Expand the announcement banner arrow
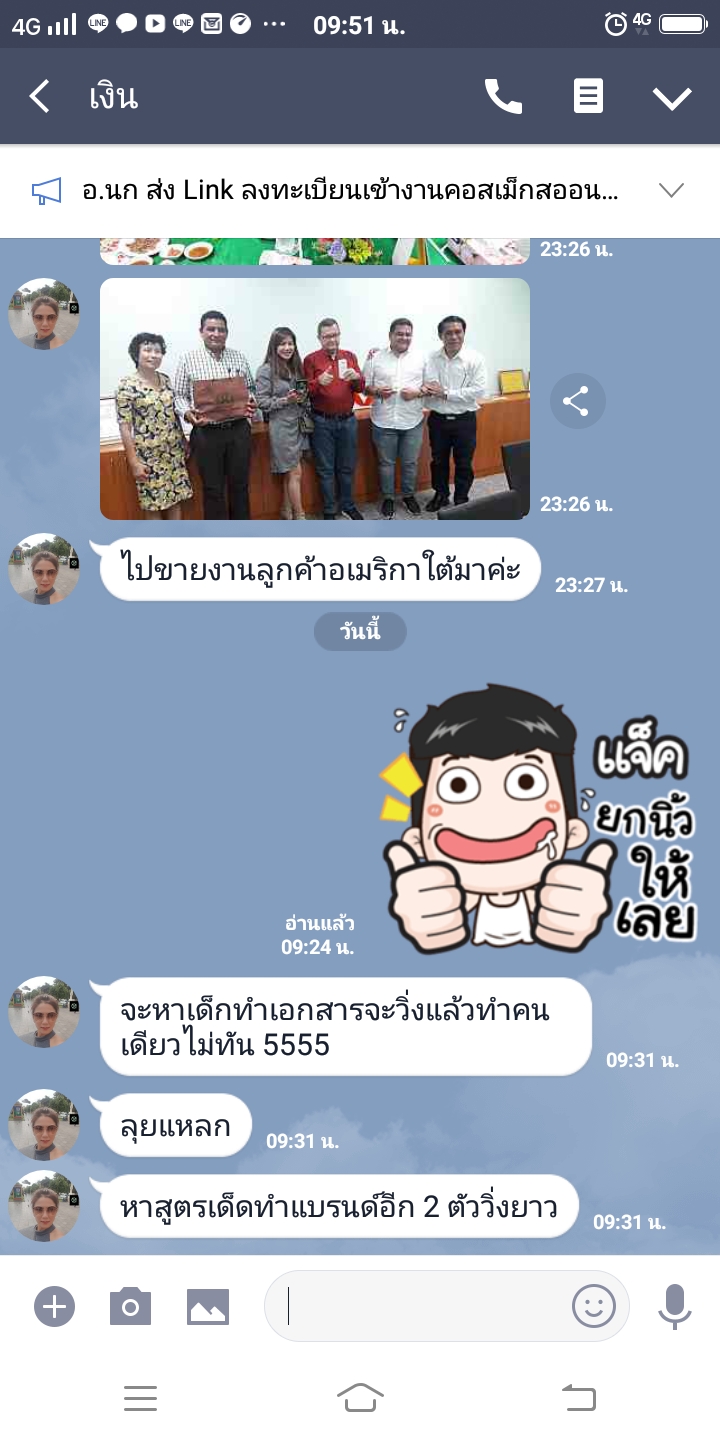The image size is (720, 1440). click(x=671, y=190)
